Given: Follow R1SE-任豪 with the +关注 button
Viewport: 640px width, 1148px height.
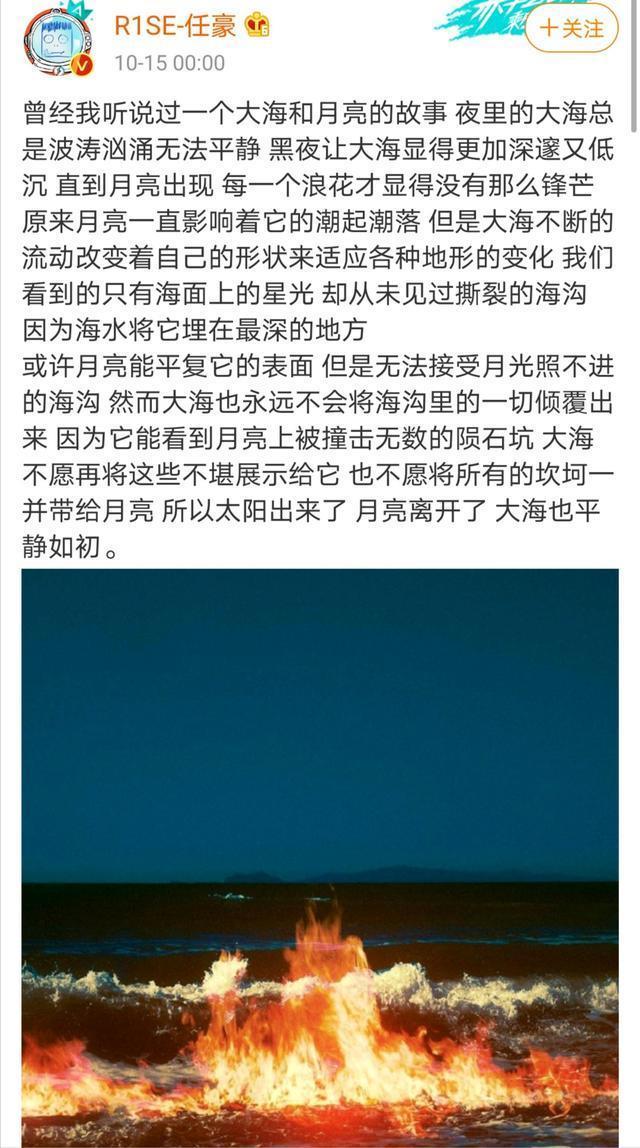Looking at the screenshot, I should tap(571, 27).
